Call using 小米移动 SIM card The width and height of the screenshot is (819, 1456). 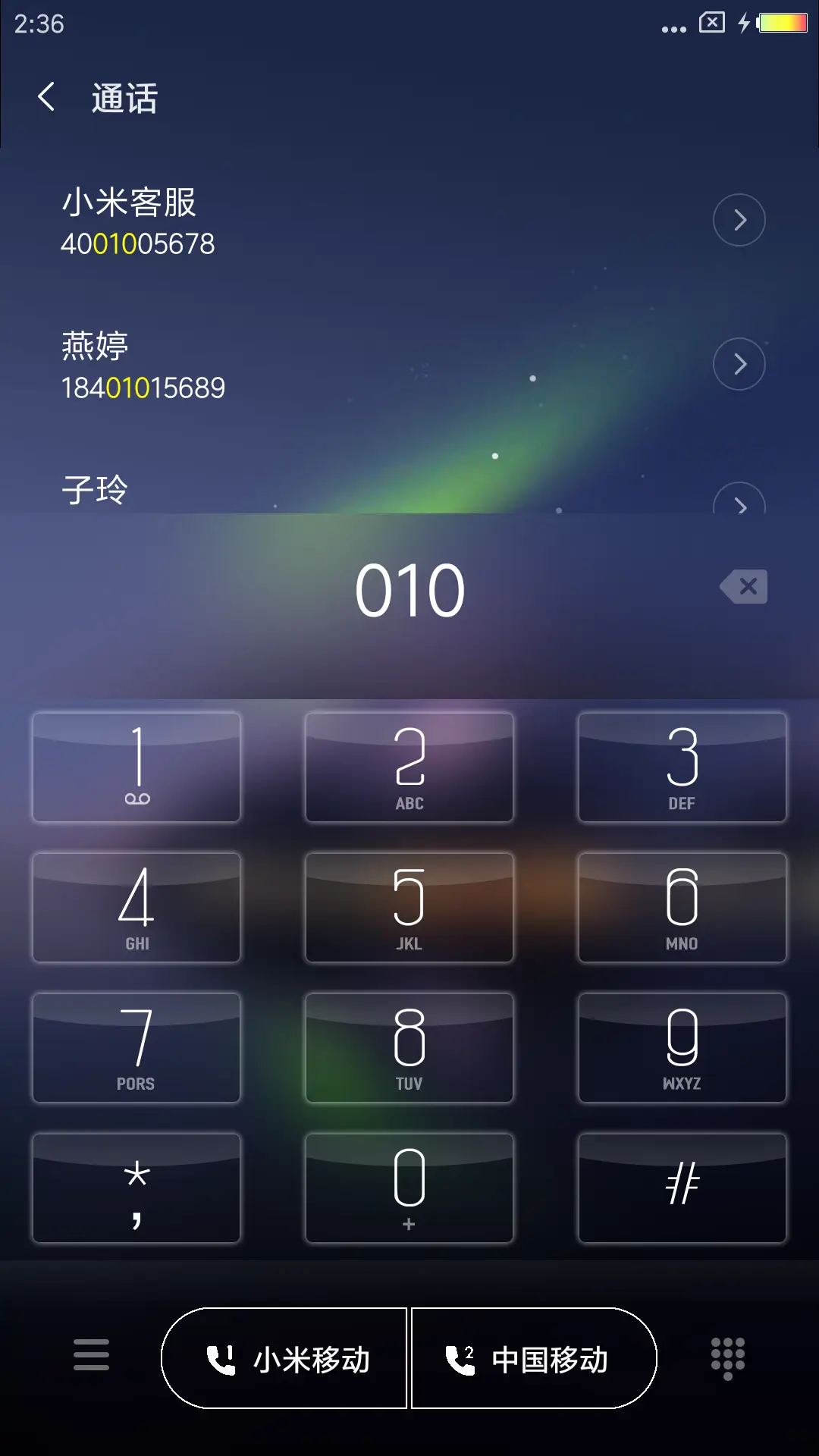(x=284, y=1357)
